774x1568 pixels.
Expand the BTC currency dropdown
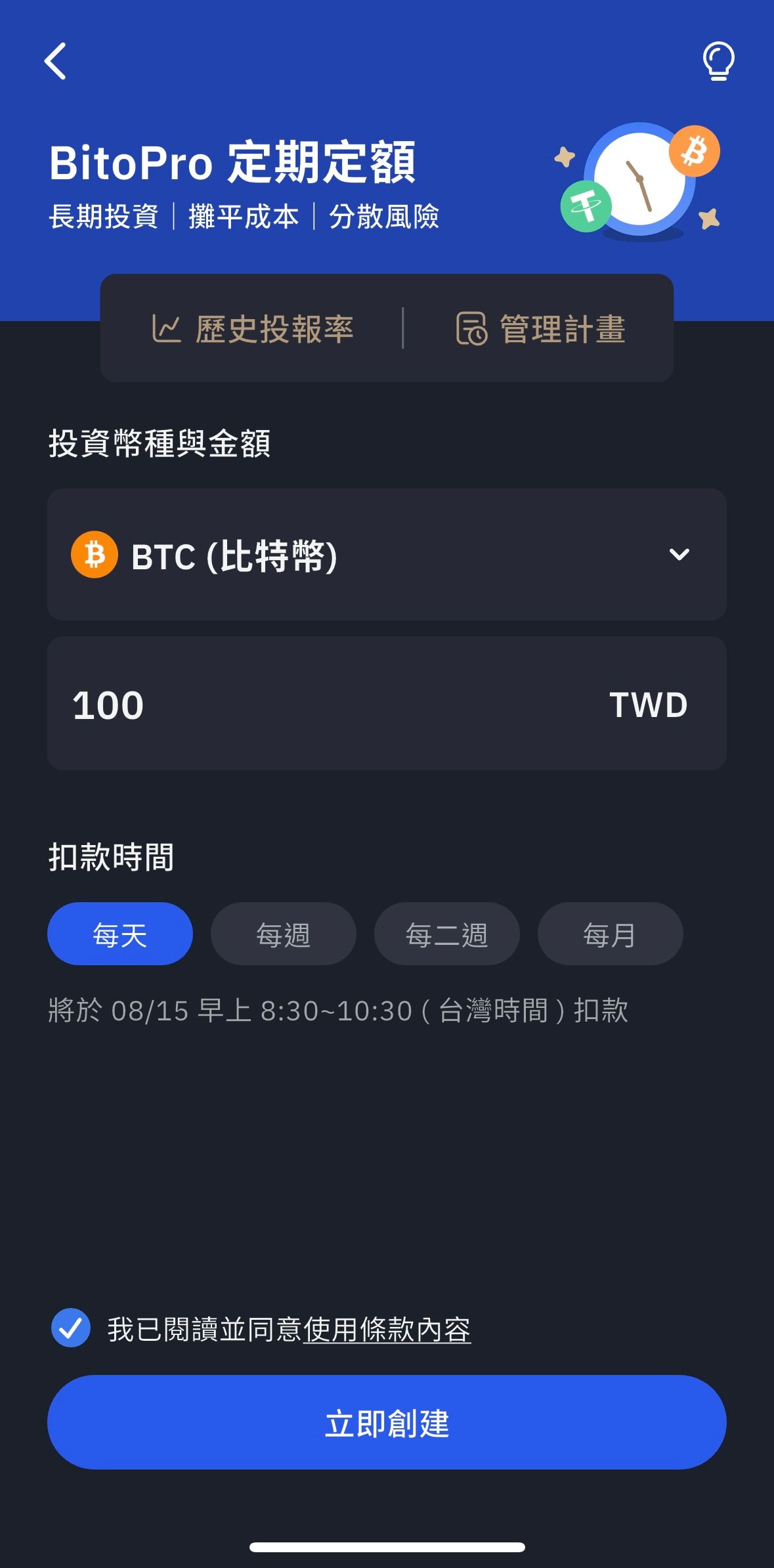point(679,555)
